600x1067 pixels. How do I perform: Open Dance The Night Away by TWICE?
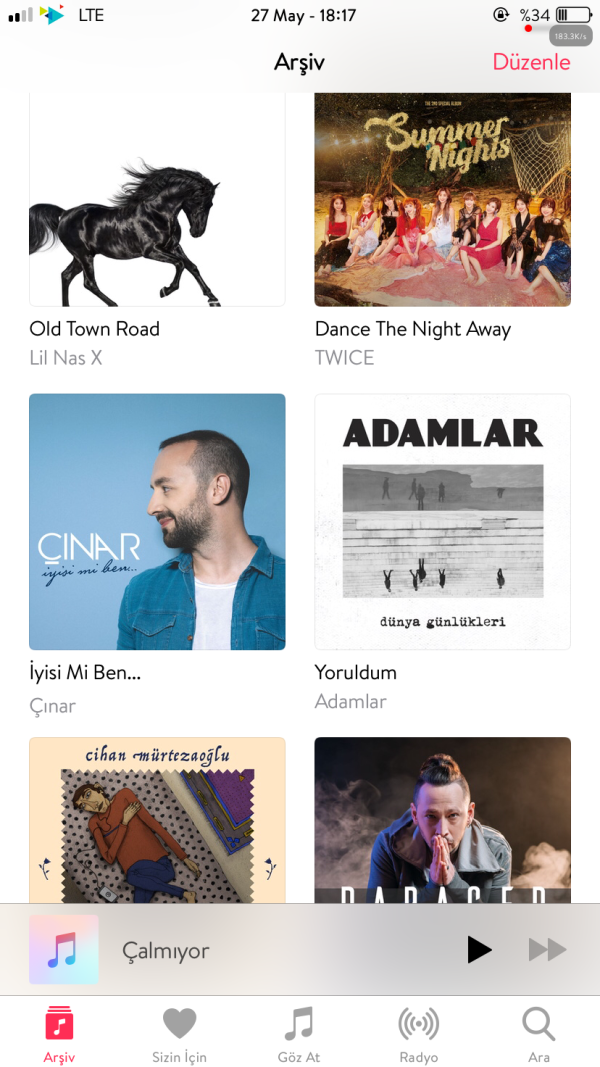[x=442, y=200]
